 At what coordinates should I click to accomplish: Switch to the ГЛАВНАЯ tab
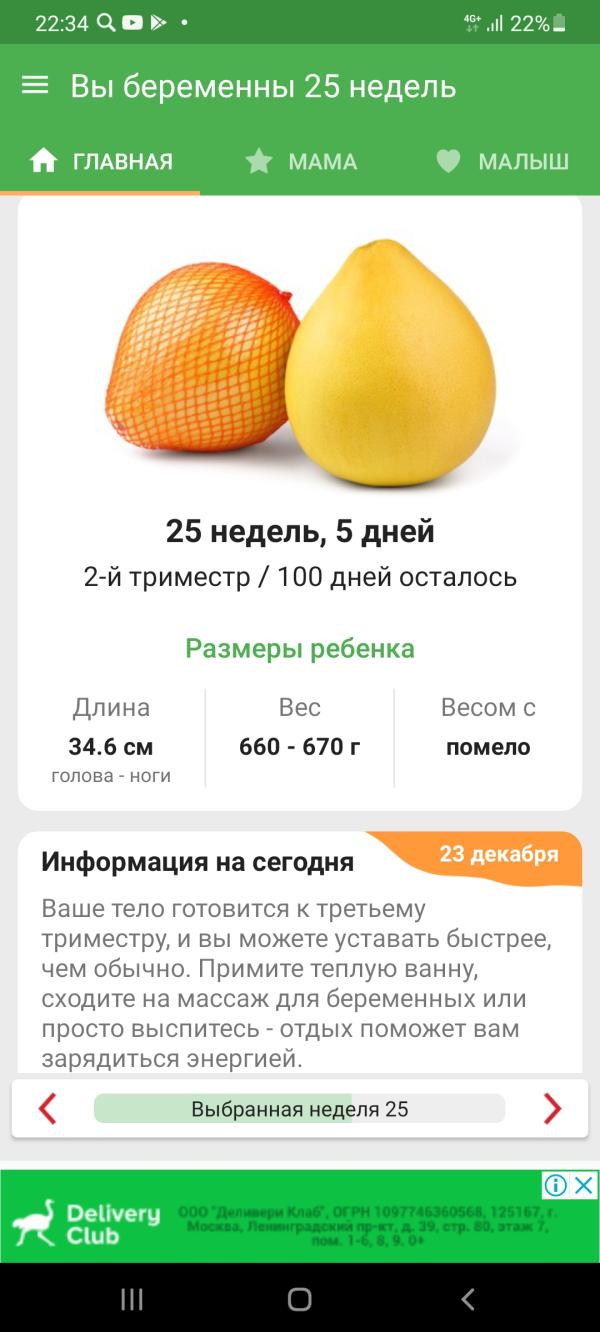pyautogui.click(x=100, y=162)
